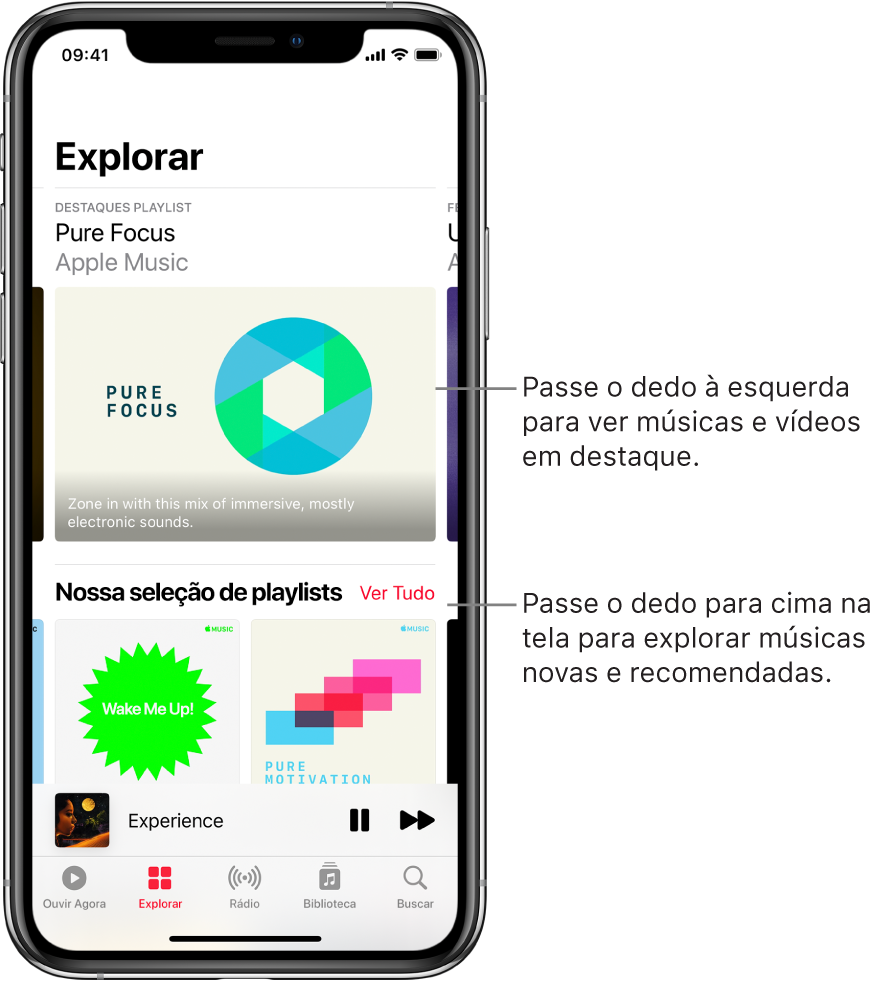Tap the Experience album artwork thumbnail
888x984 pixels.
(x=82, y=820)
